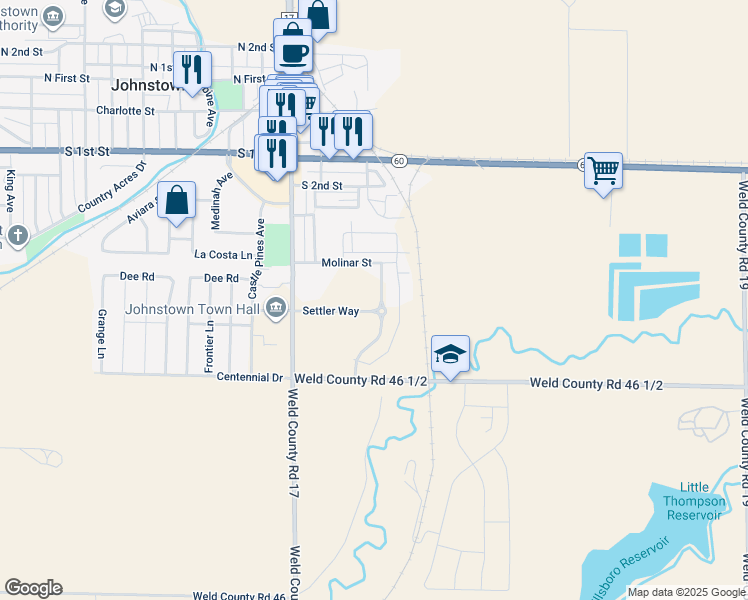Select the restaurant marker nearest Highway 60 shield
Viewport: 748px width, 600px height.
353,135
